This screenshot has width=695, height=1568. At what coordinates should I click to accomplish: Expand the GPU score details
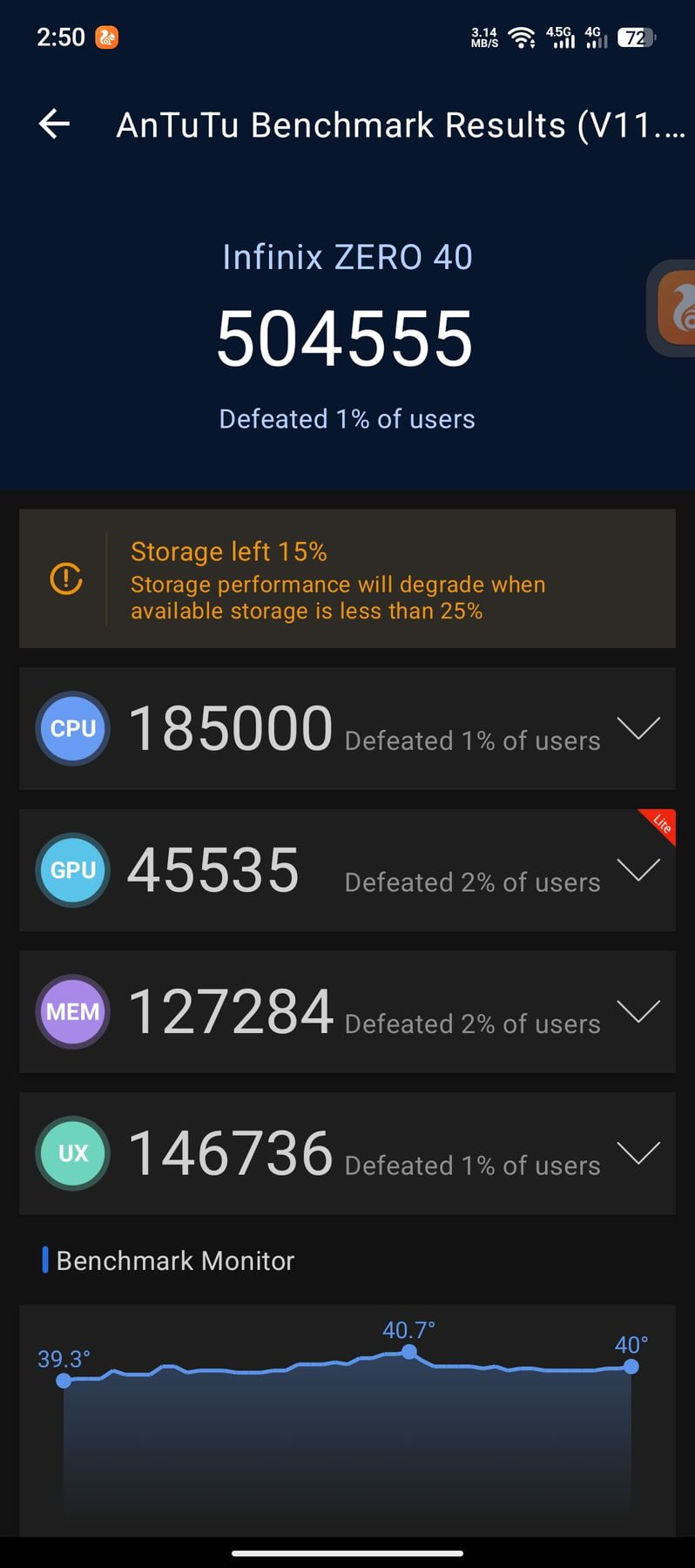pyautogui.click(x=638, y=869)
